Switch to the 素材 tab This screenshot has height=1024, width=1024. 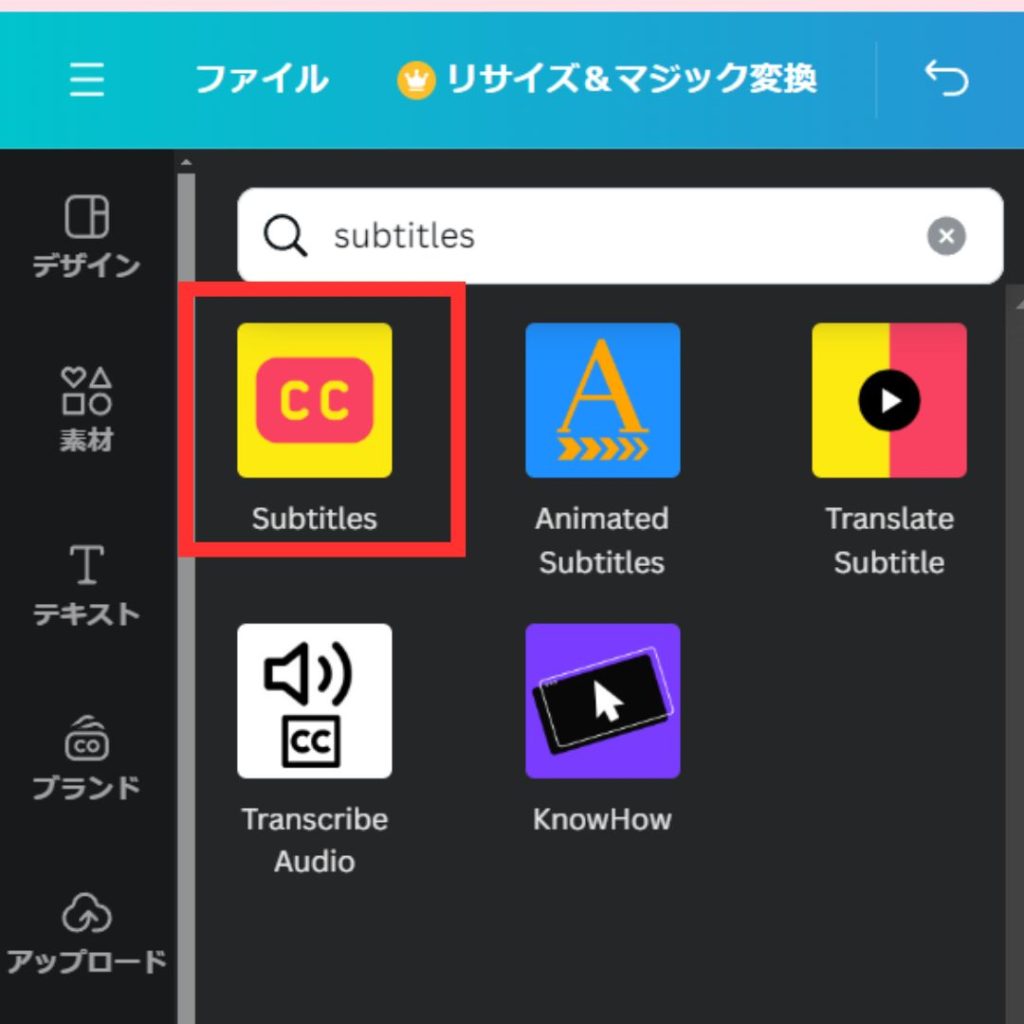pos(87,409)
